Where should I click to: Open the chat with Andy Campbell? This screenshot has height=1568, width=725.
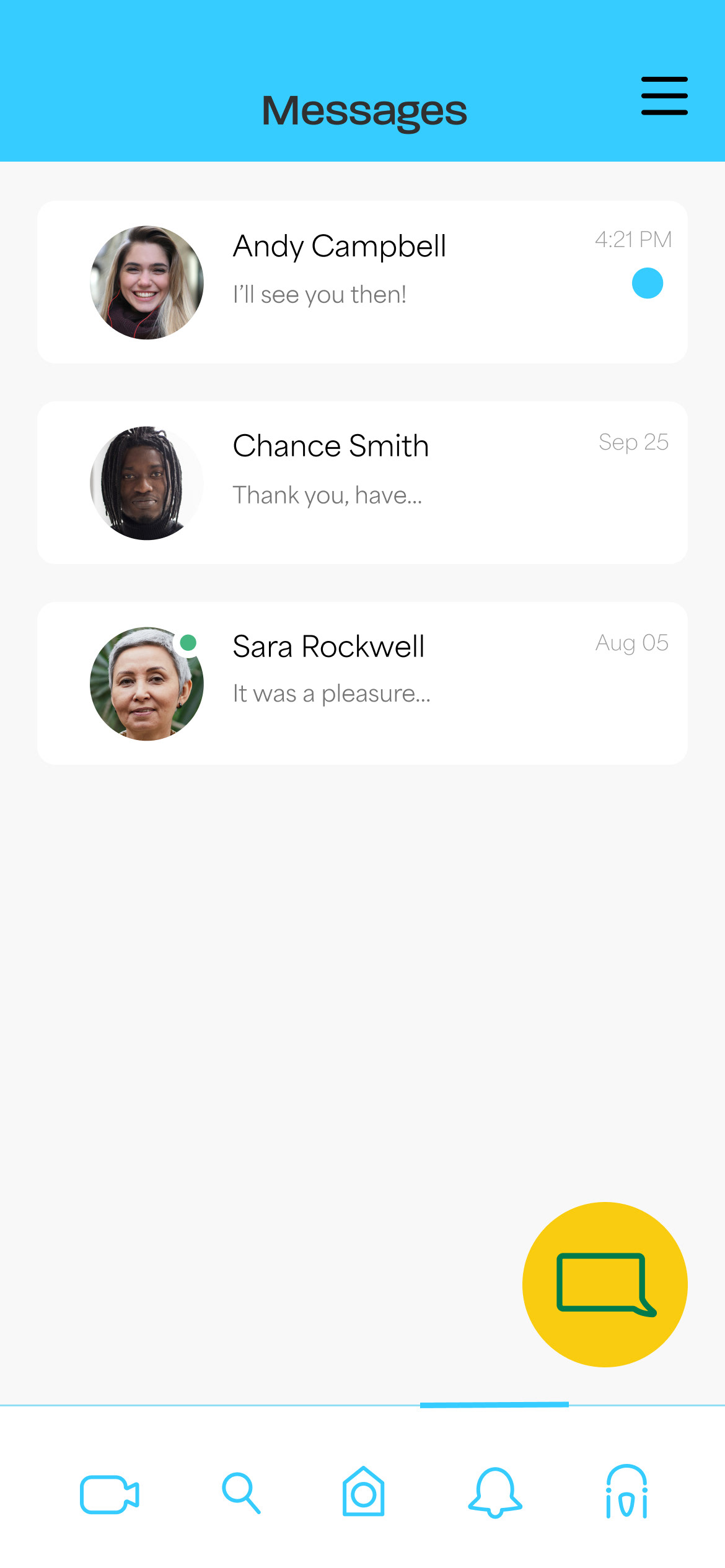[x=362, y=282]
